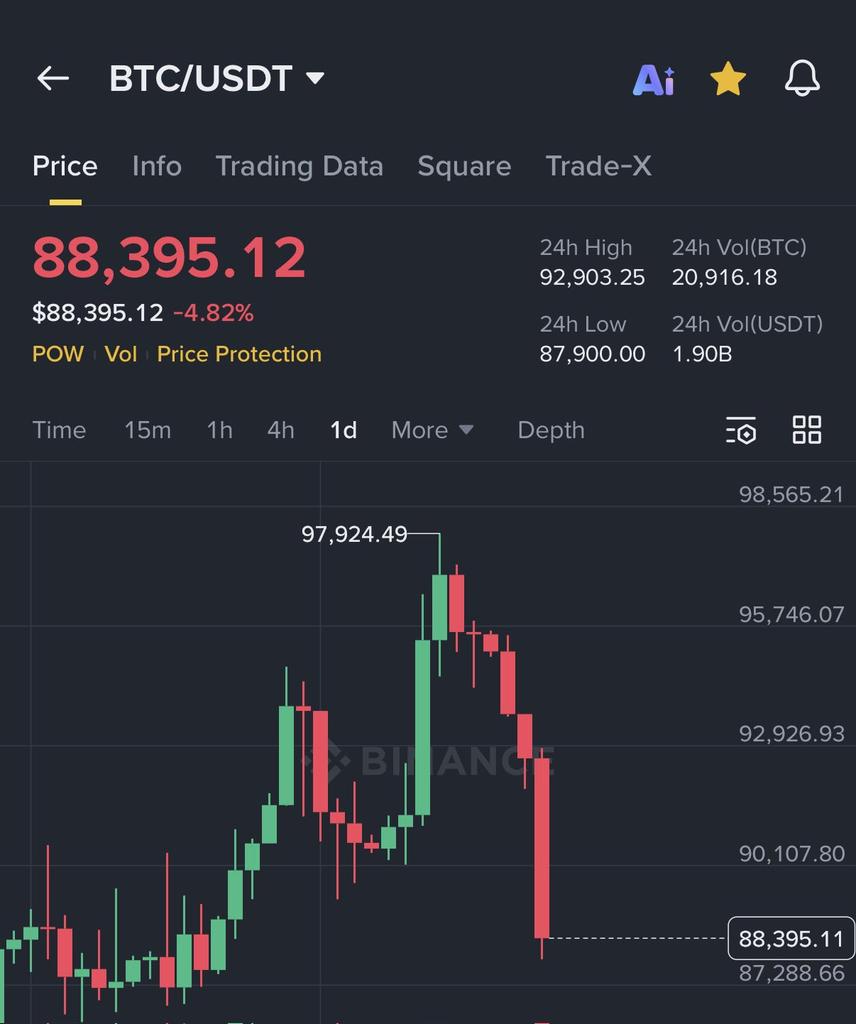Image resolution: width=856 pixels, height=1024 pixels.
Task: Select the 1h chart interval
Action: pos(219,430)
